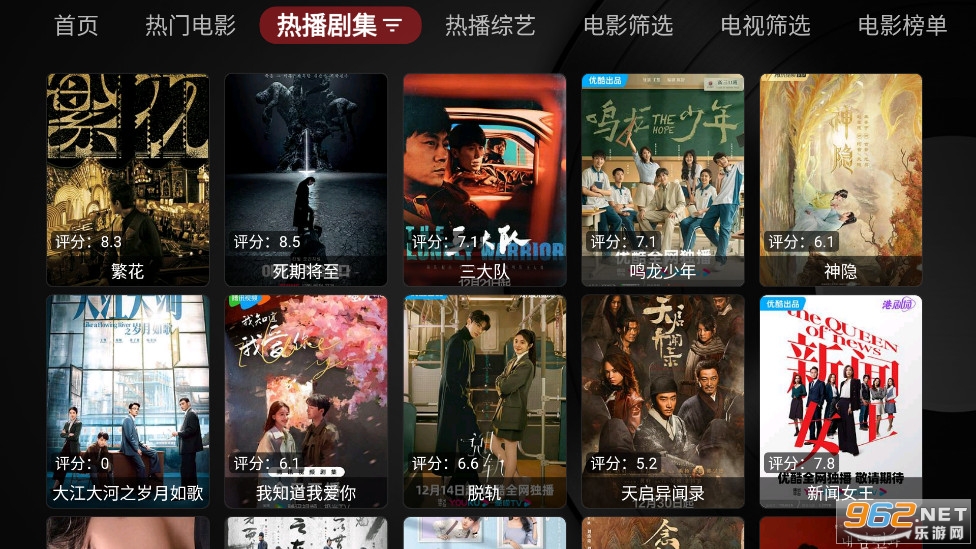Open the drama 繁花
976x549 pixels.
pyautogui.click(x=128, y=180)
